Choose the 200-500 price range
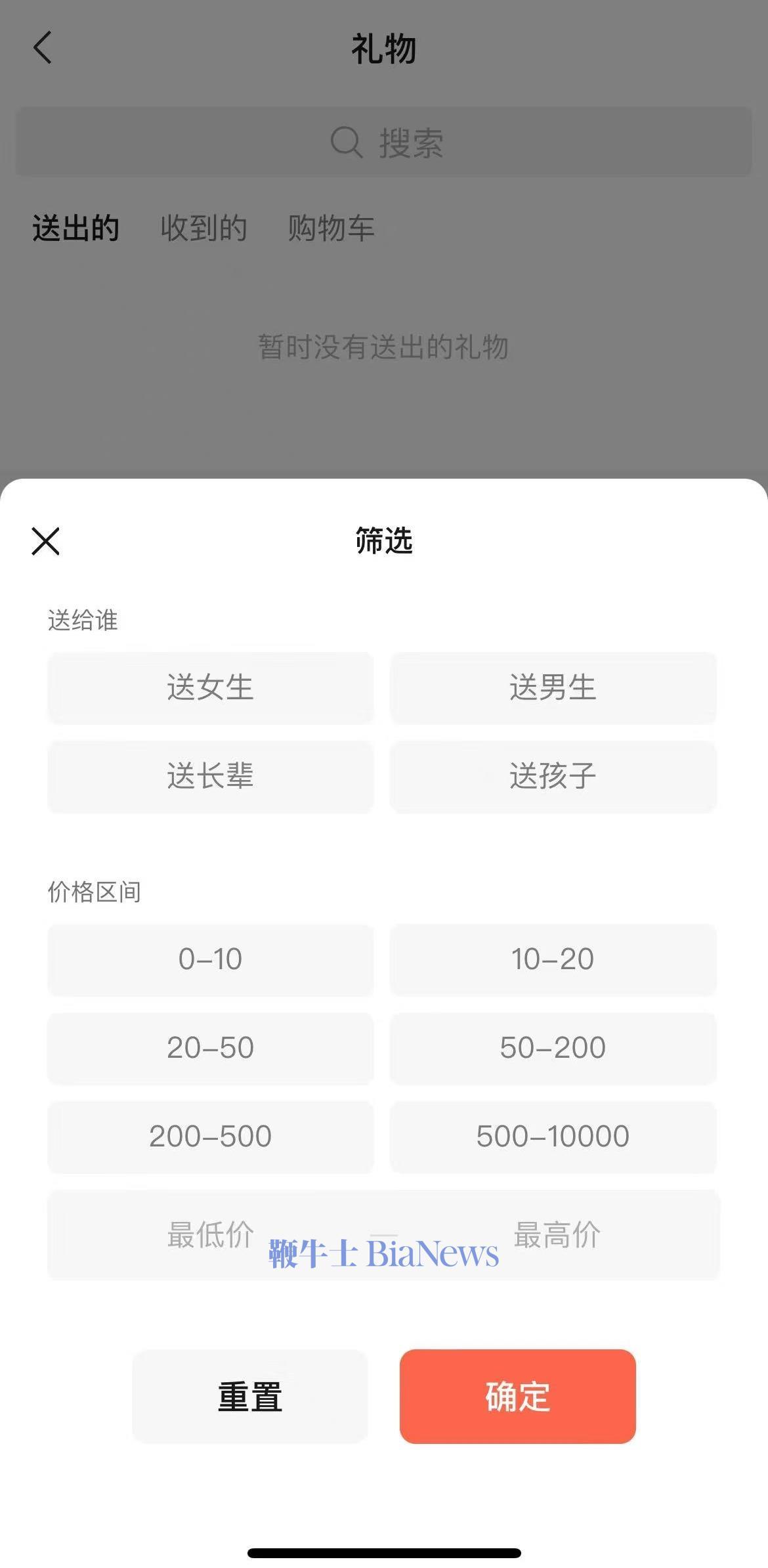The height and width of the screenshot is (1568, 768). (x=210, y=1137)
